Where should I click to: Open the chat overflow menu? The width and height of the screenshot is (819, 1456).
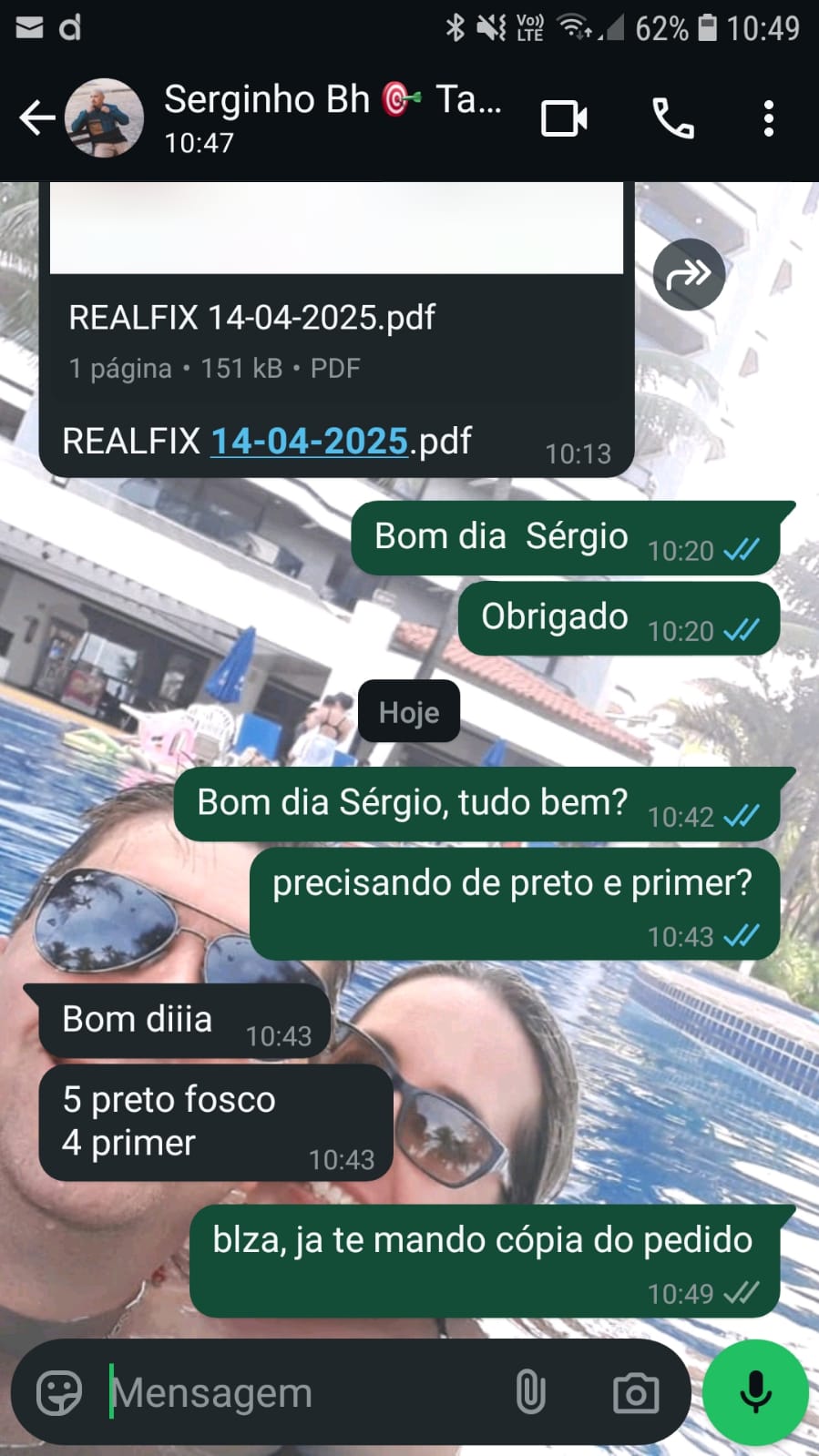[x=769, y=119]
